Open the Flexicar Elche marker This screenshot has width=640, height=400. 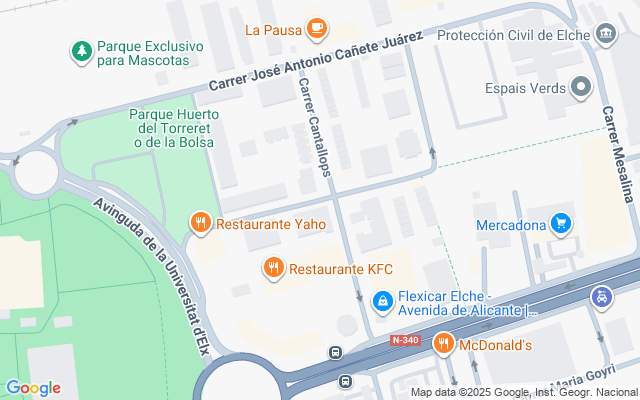(381, 300)
